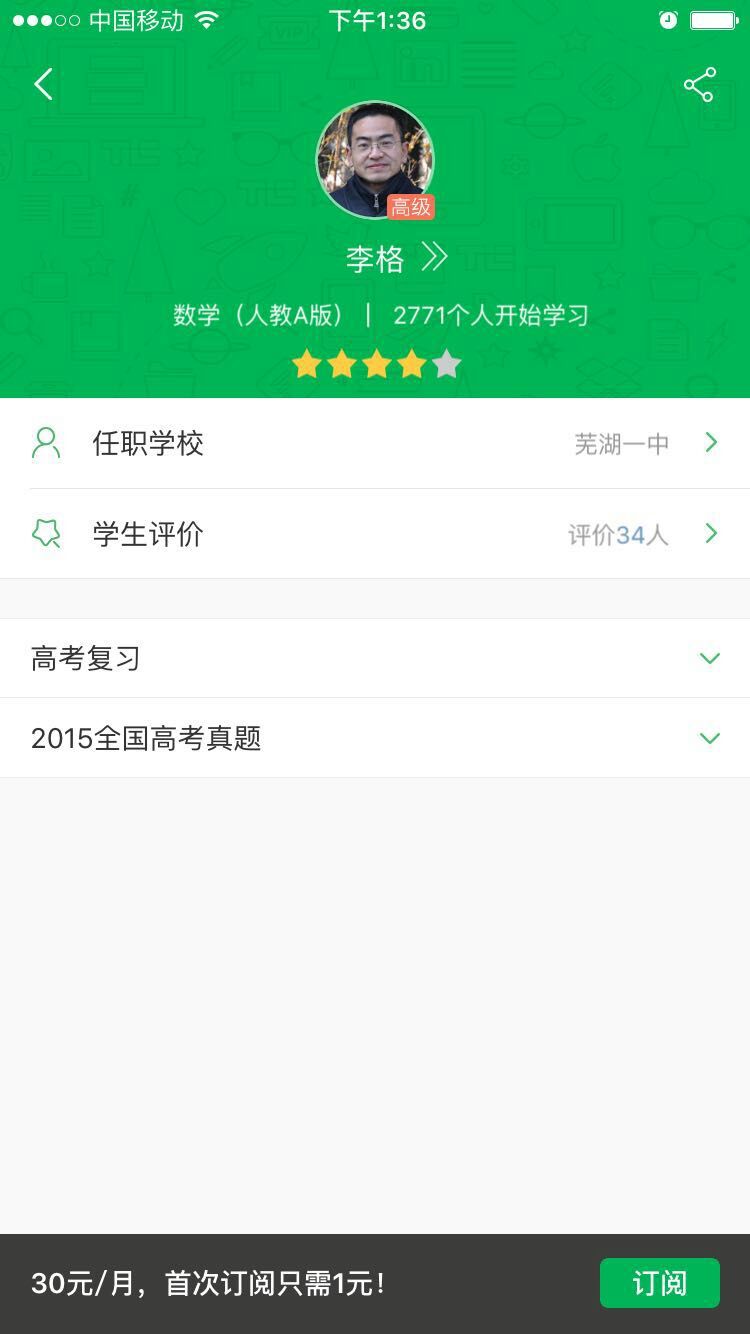Tap the teacher's profile photo
This screenshot has height=1334, width=750.
point(375,160)
